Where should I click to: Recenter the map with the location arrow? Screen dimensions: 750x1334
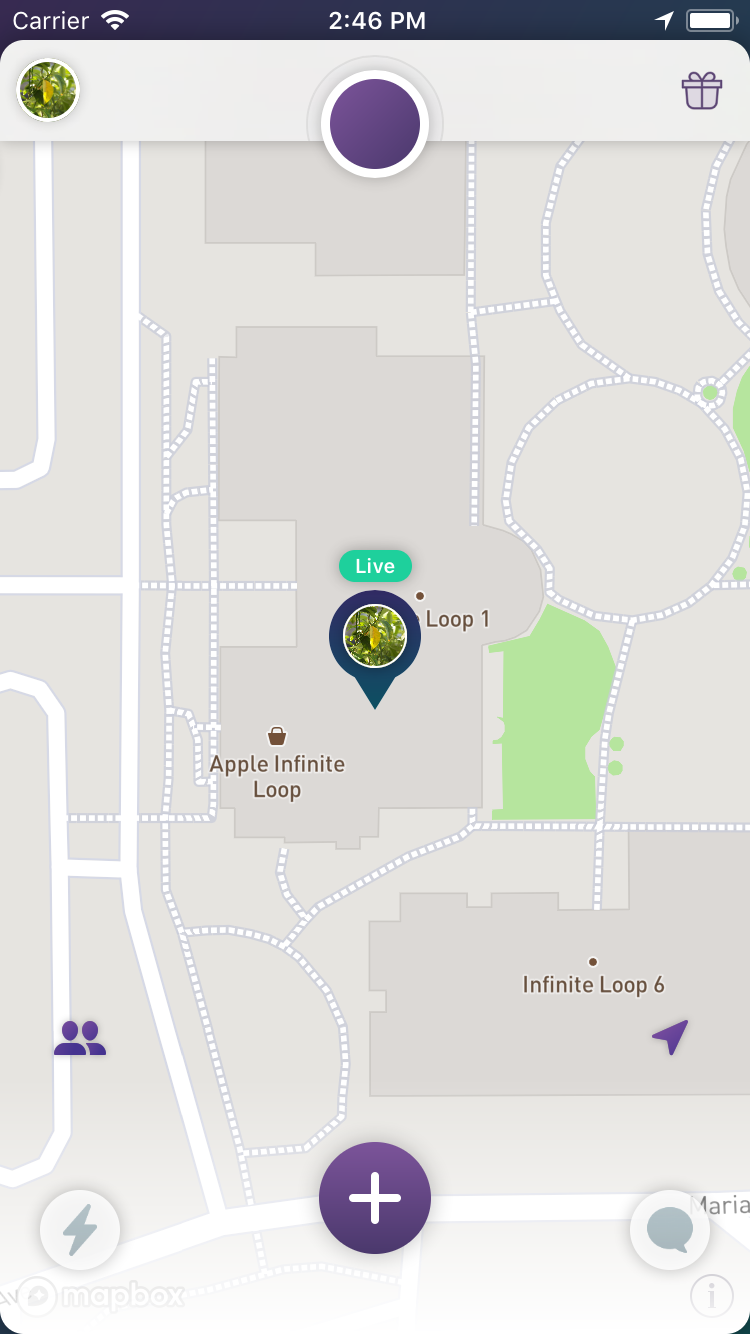[x=670, y=1037]
